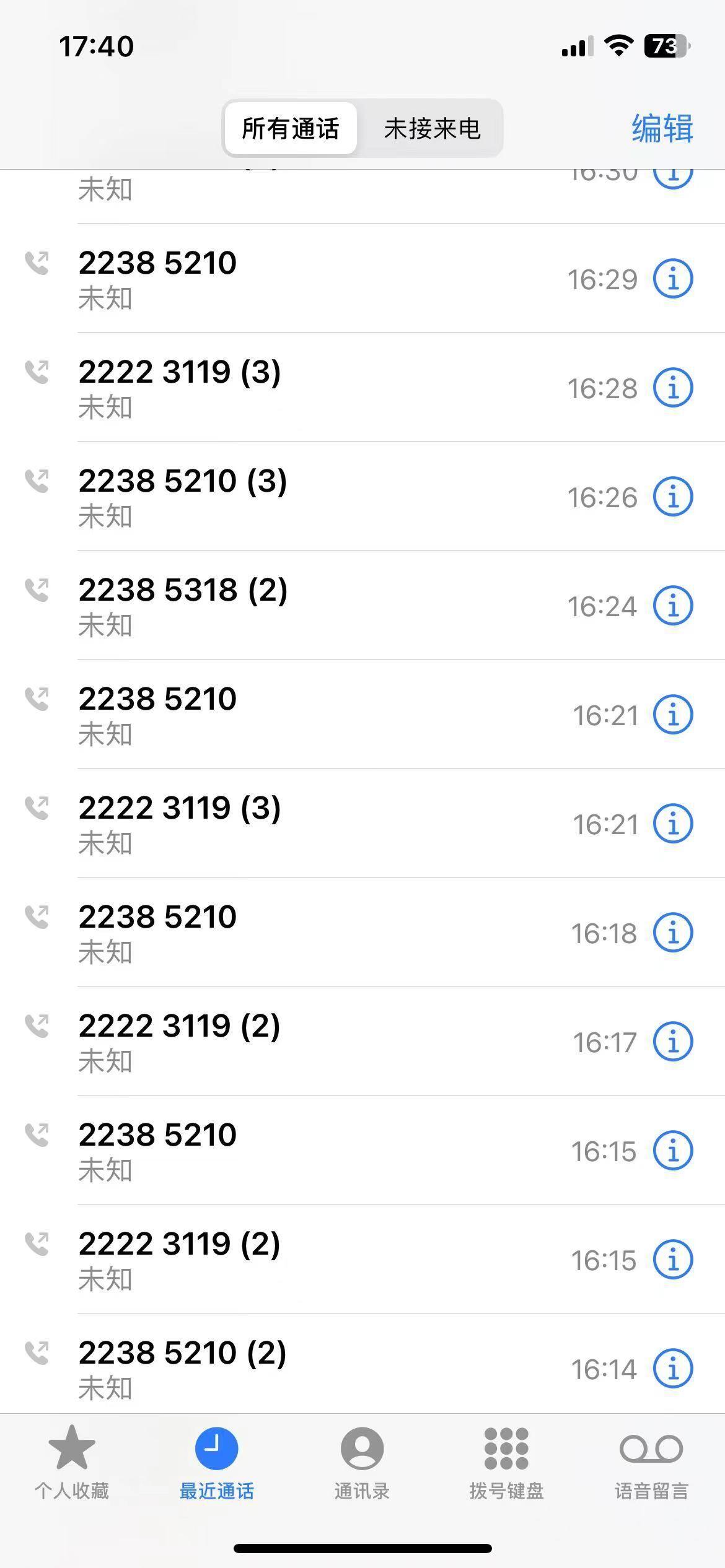Open info for the 16:24 call
This screenshot has width=725, height=1568.
(x=673, y=606)
